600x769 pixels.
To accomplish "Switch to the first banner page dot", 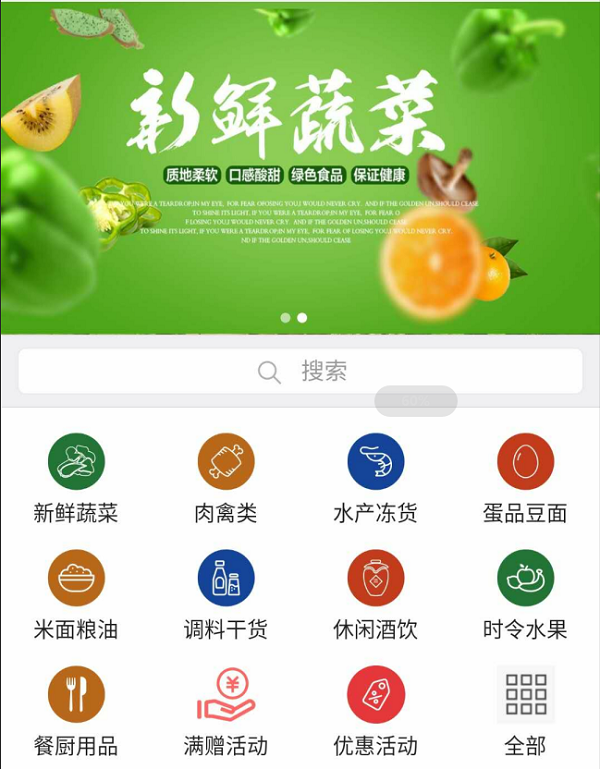I will coord(285,318).
